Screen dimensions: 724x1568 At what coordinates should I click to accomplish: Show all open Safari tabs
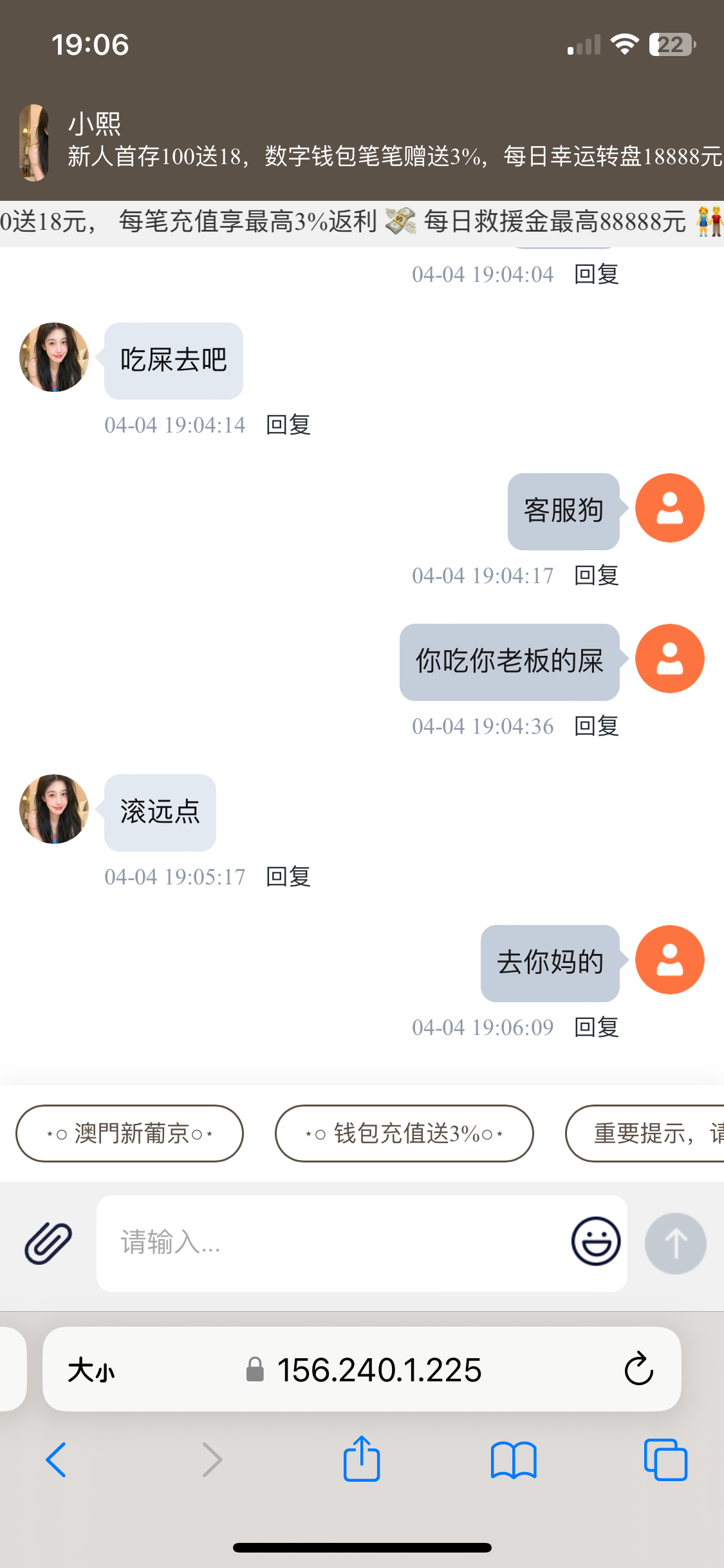[x=665, y=1459]
